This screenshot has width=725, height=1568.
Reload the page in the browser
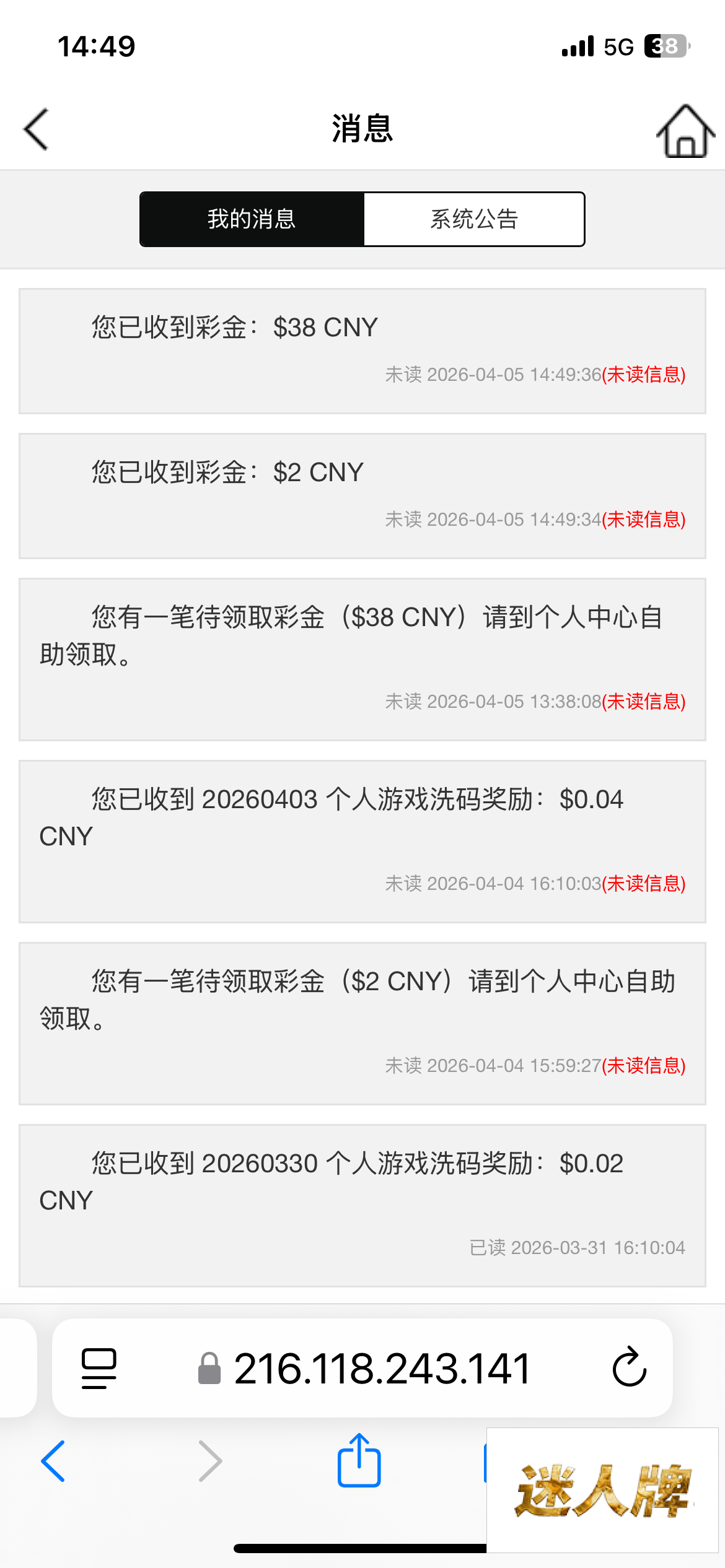coord(629,1367)
